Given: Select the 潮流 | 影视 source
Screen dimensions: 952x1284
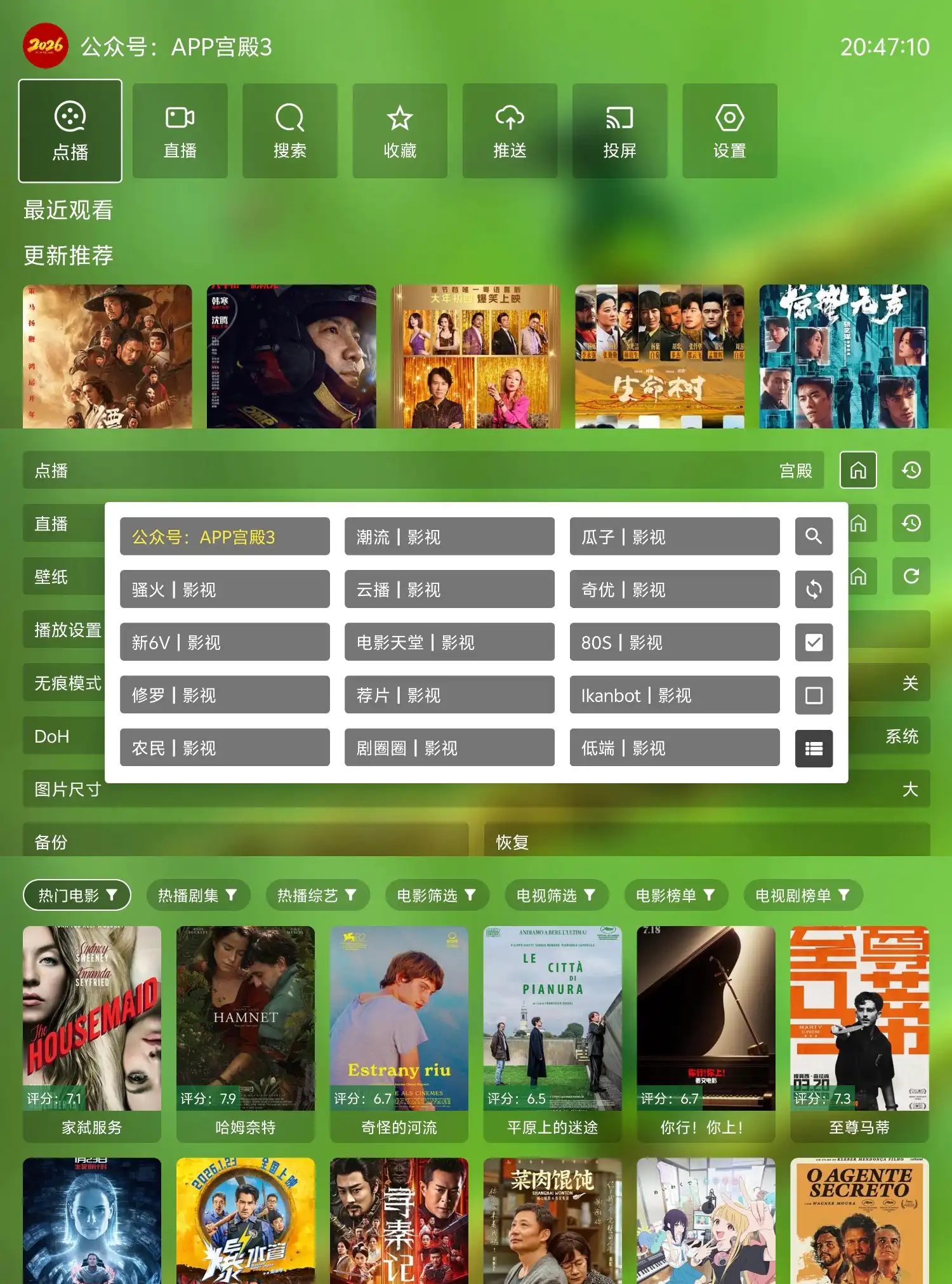Looking at the screenshot, I should (x=449, y=537).
